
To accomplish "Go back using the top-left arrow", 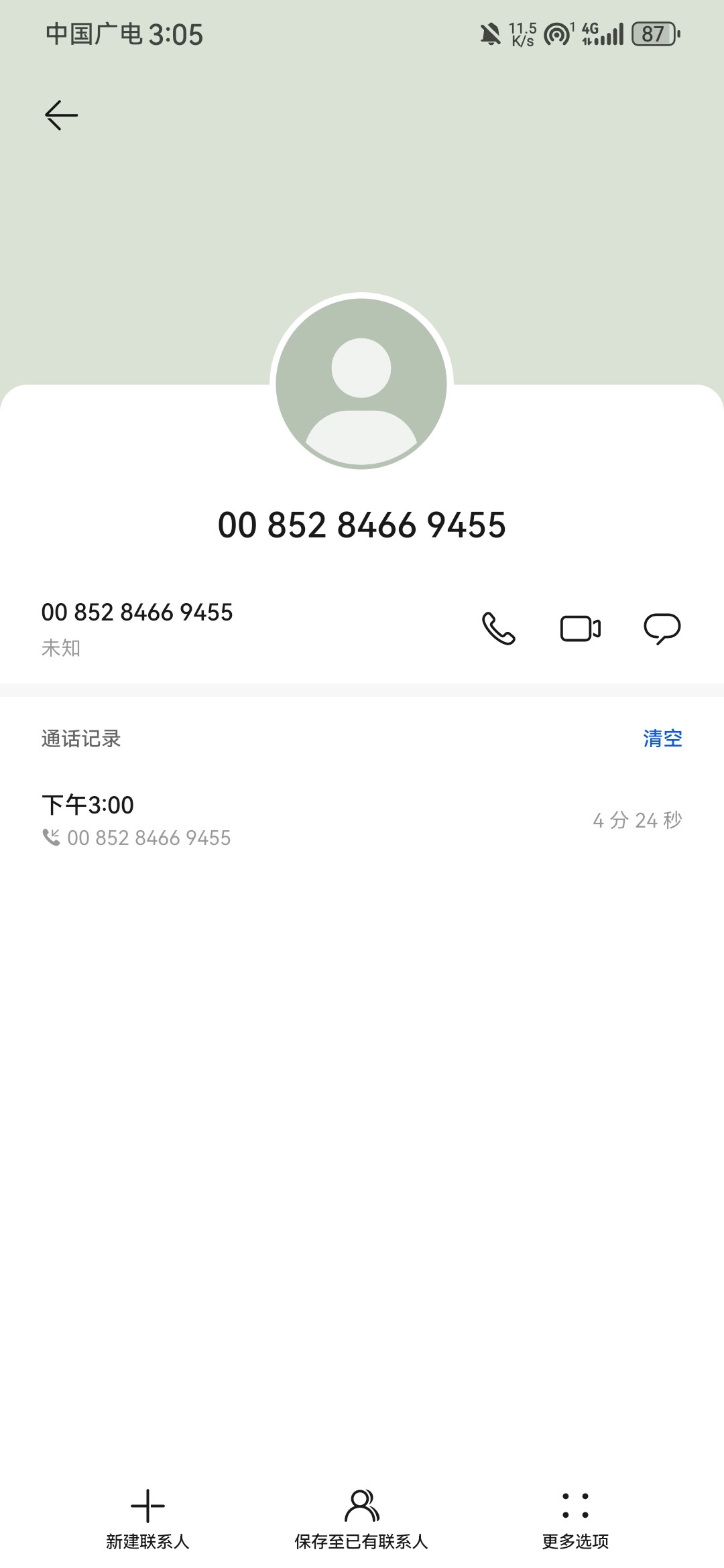I will (61, 115).
